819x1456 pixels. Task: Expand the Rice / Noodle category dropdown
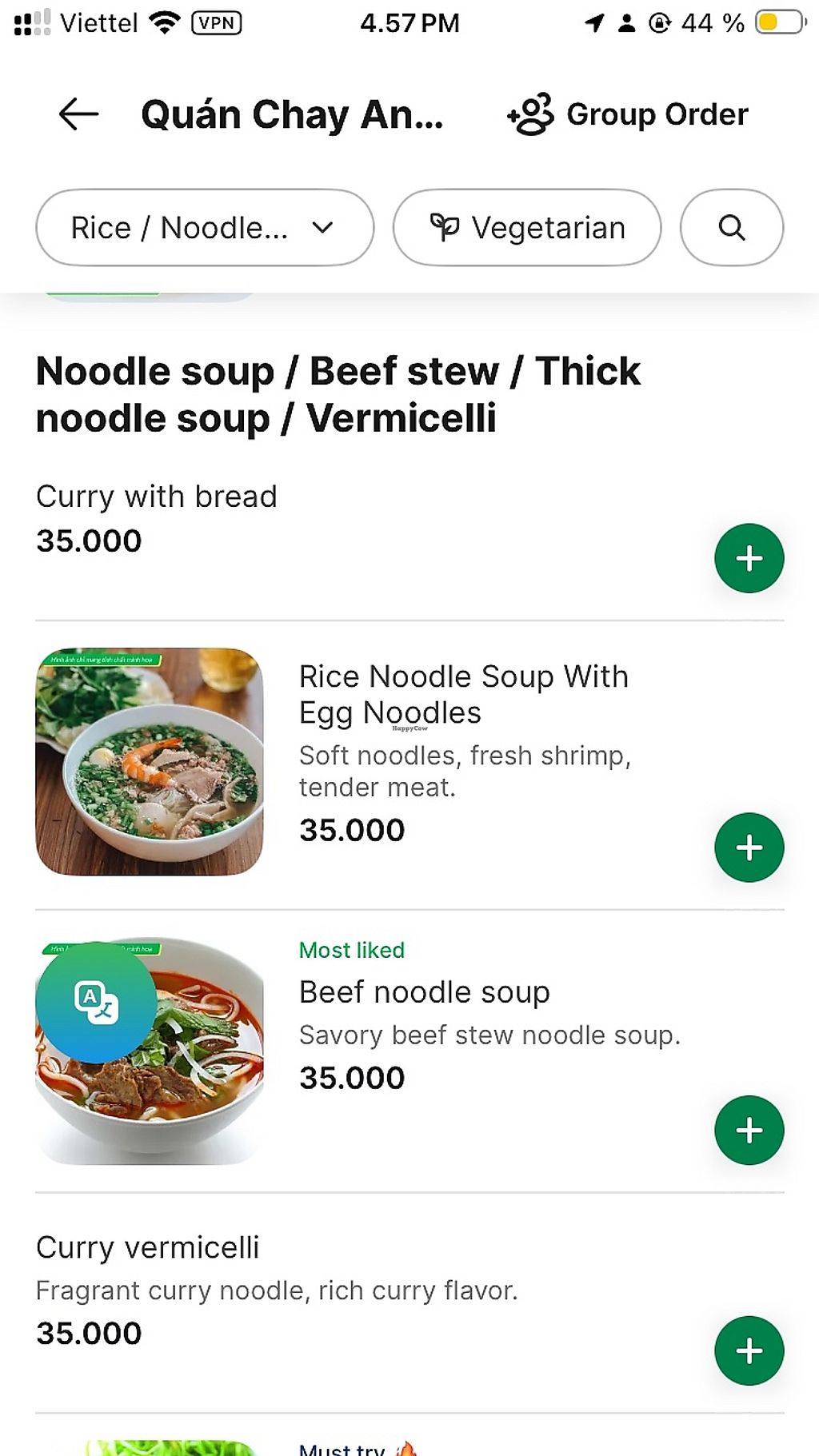click(x=205, y=228)
